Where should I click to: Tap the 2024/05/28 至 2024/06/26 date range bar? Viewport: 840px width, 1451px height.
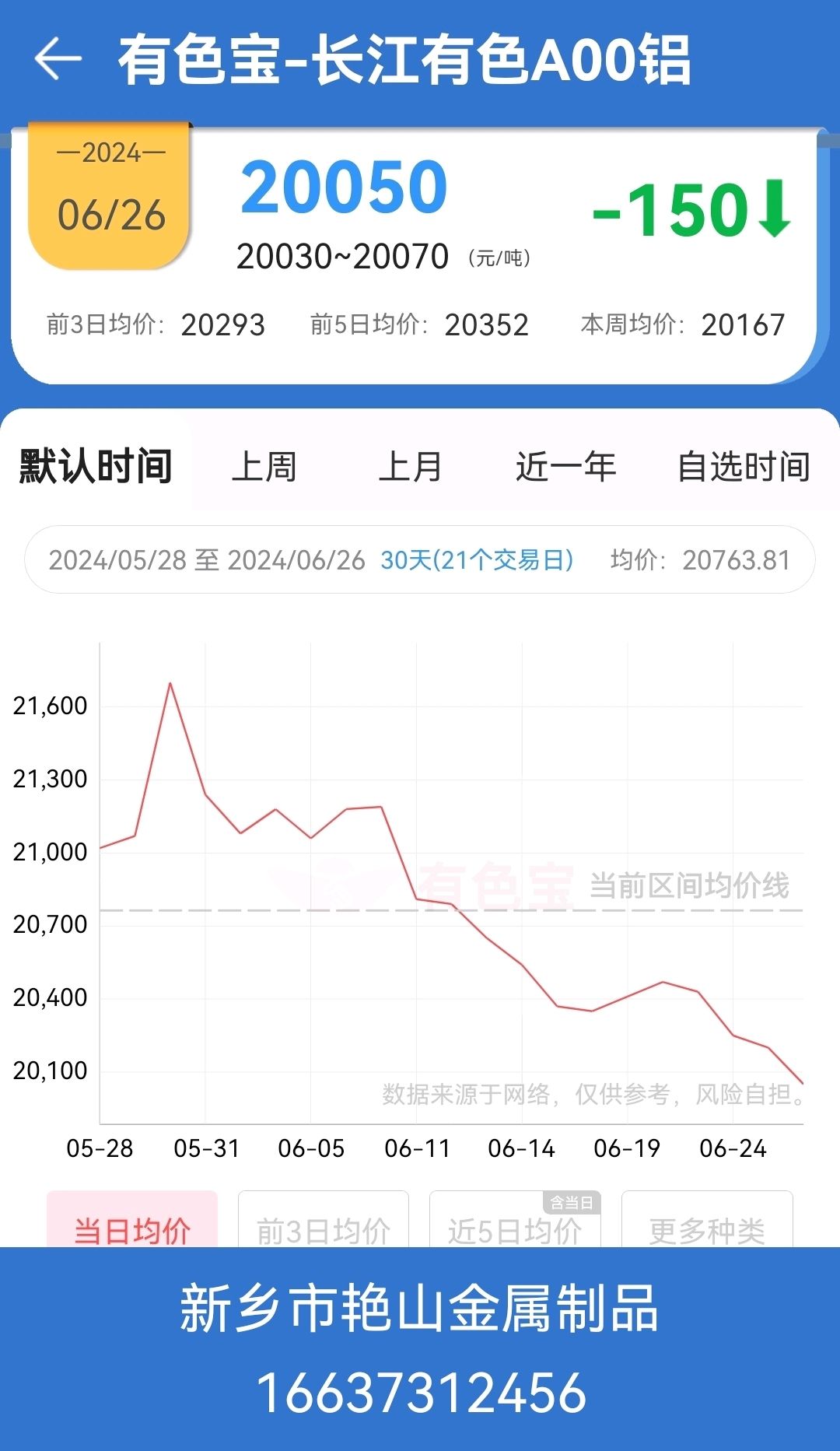[420, 559]
